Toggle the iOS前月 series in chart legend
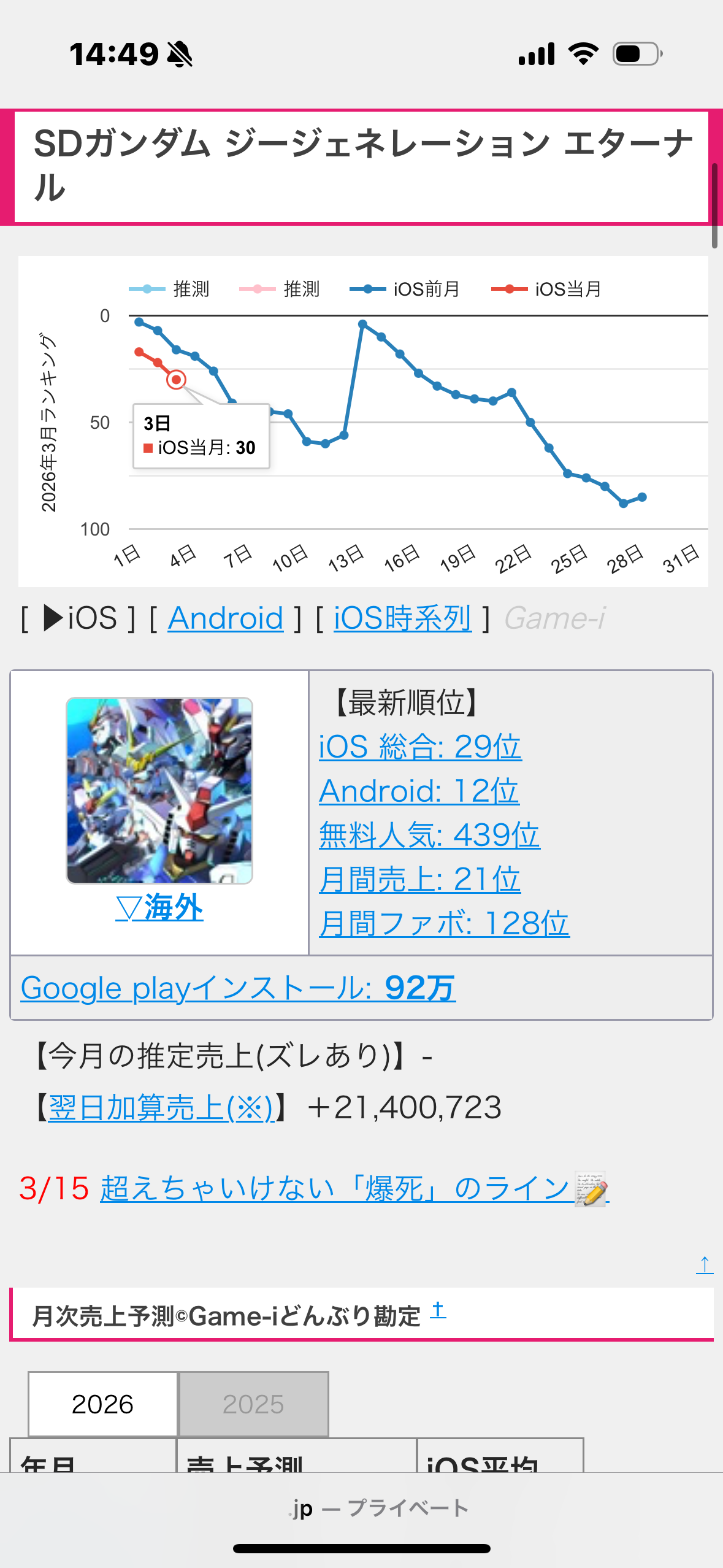 (405, 289)
